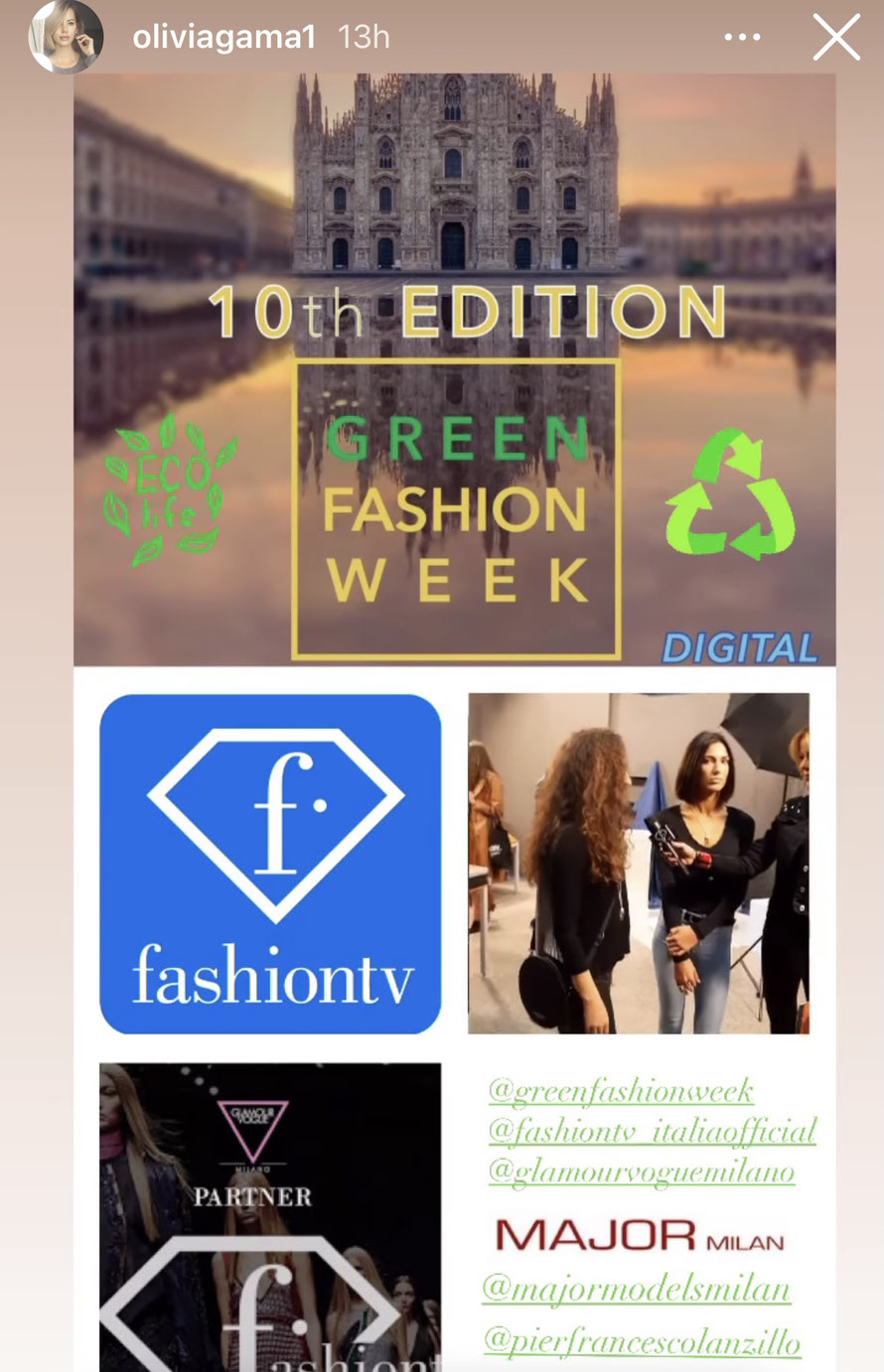Open oliviagama1's profile picture
This screenshot has height=1372, width=884.
coord(66,38)
